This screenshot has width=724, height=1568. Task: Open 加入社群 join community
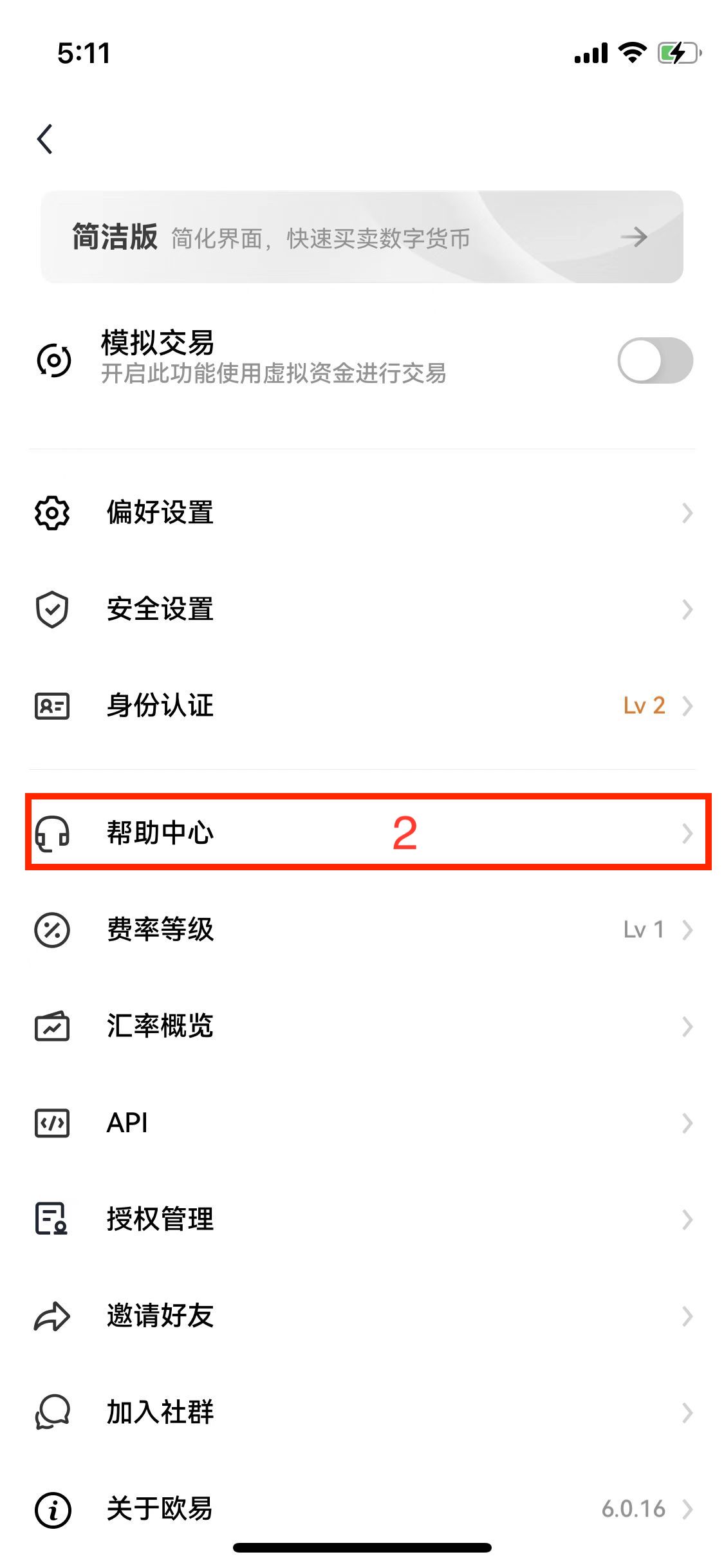click(362, 1413)
